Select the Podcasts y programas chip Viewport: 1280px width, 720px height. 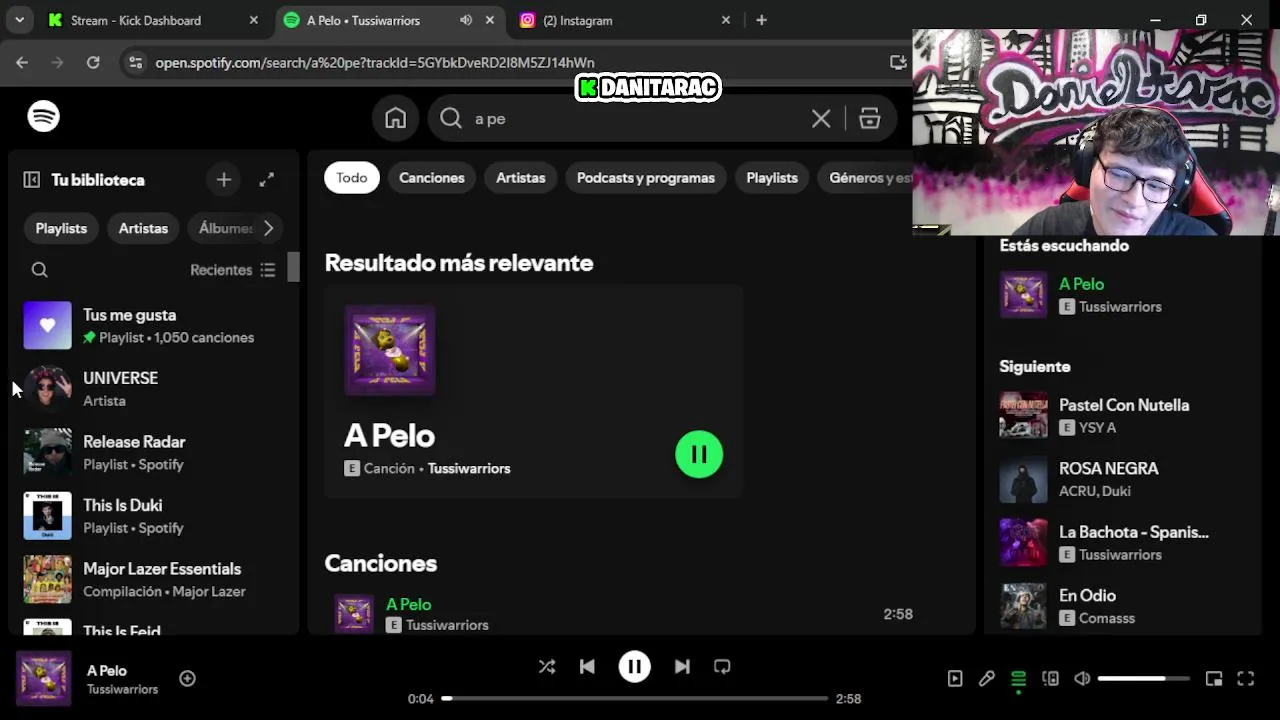tap(645, 178)
